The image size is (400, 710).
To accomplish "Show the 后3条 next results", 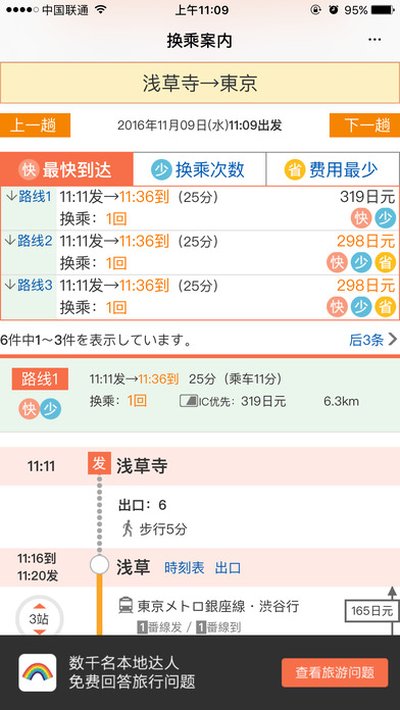I will 373,340.
